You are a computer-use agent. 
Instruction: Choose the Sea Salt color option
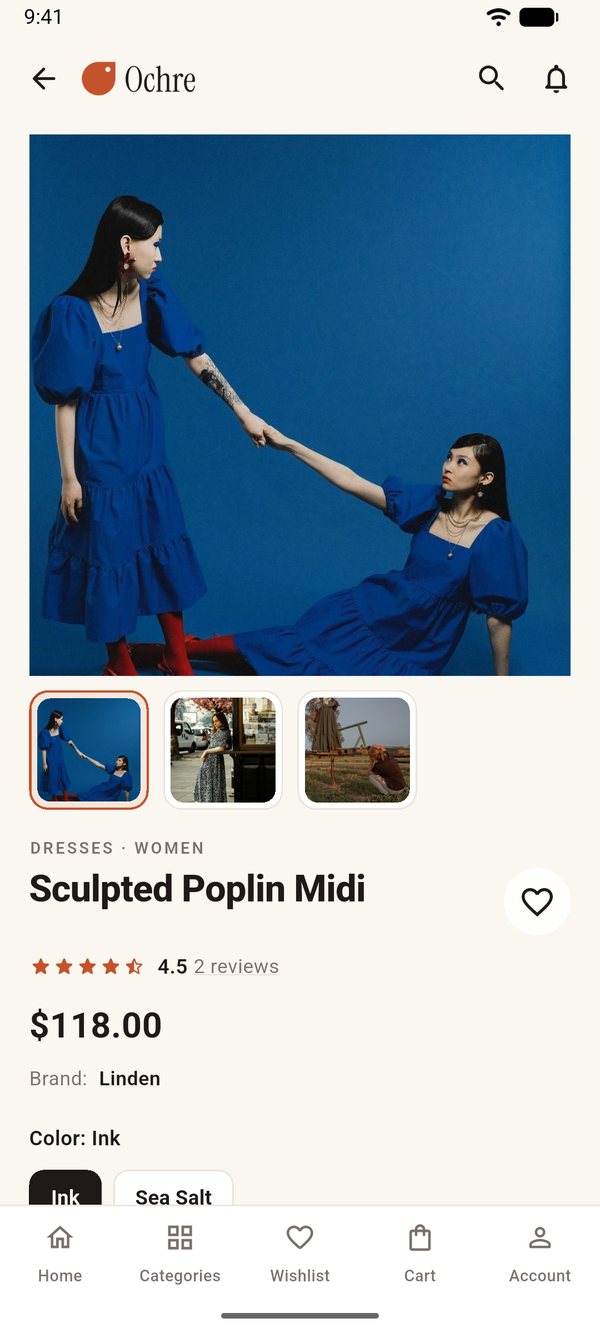[x=174, y=1188]
